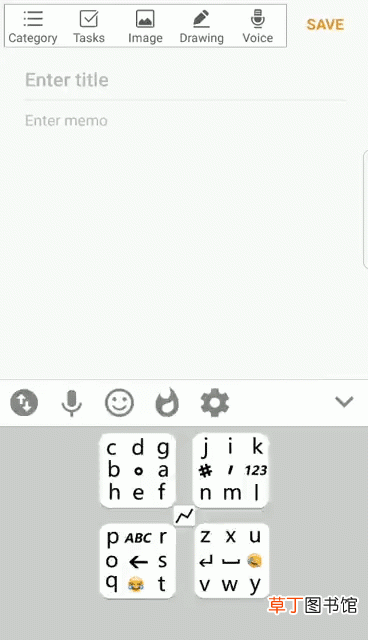Add a Tasks checklist
The width and height of the screenshot is (368, 640).
click(89, 27)
